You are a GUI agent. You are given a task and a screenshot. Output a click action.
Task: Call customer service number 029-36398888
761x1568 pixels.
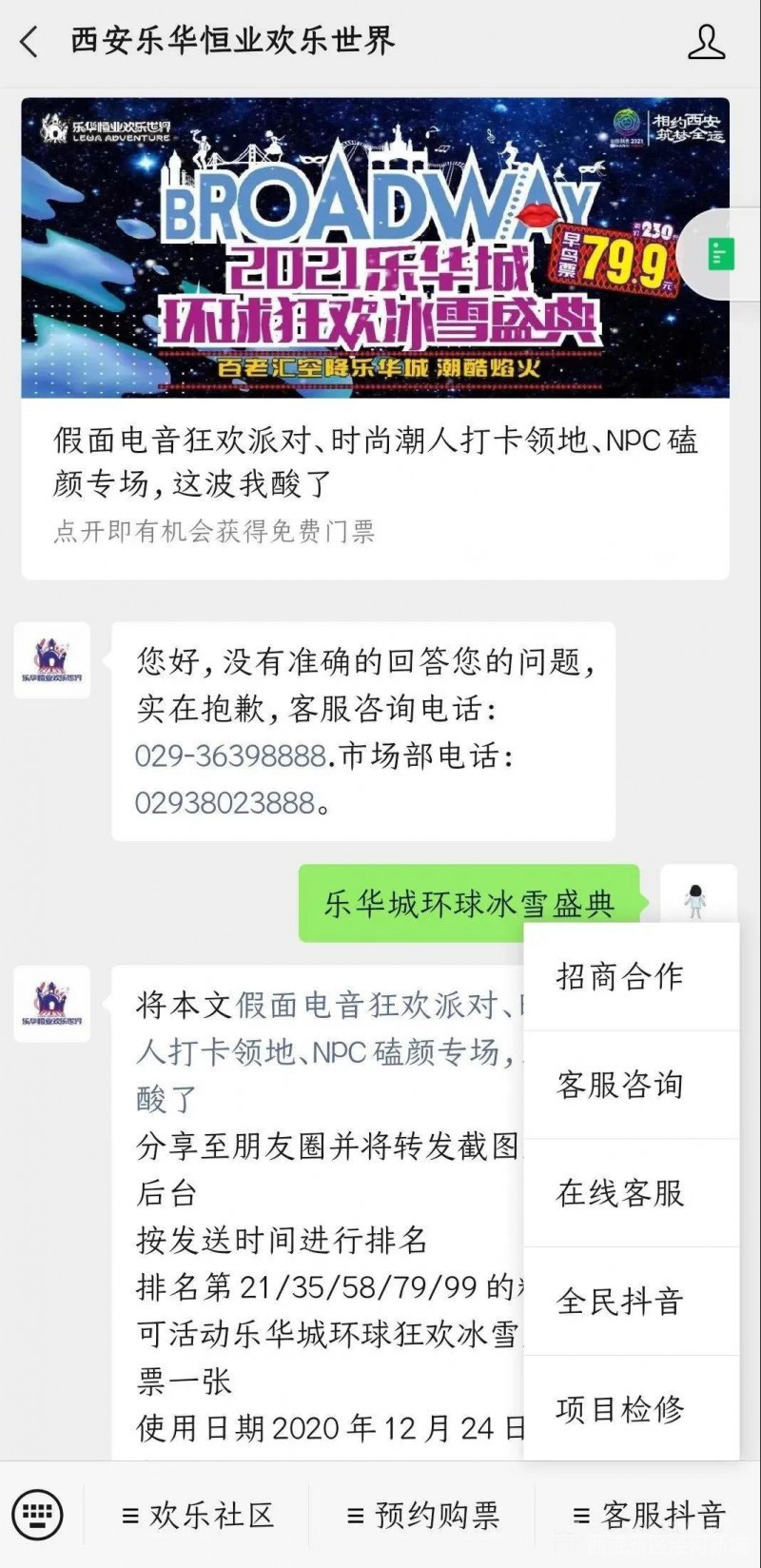(x=231, y=756)
